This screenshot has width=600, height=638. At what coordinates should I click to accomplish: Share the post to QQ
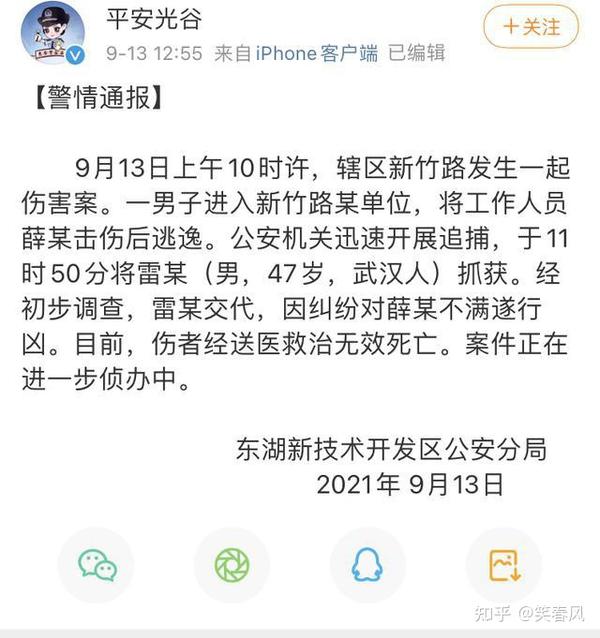click(367, 565)
